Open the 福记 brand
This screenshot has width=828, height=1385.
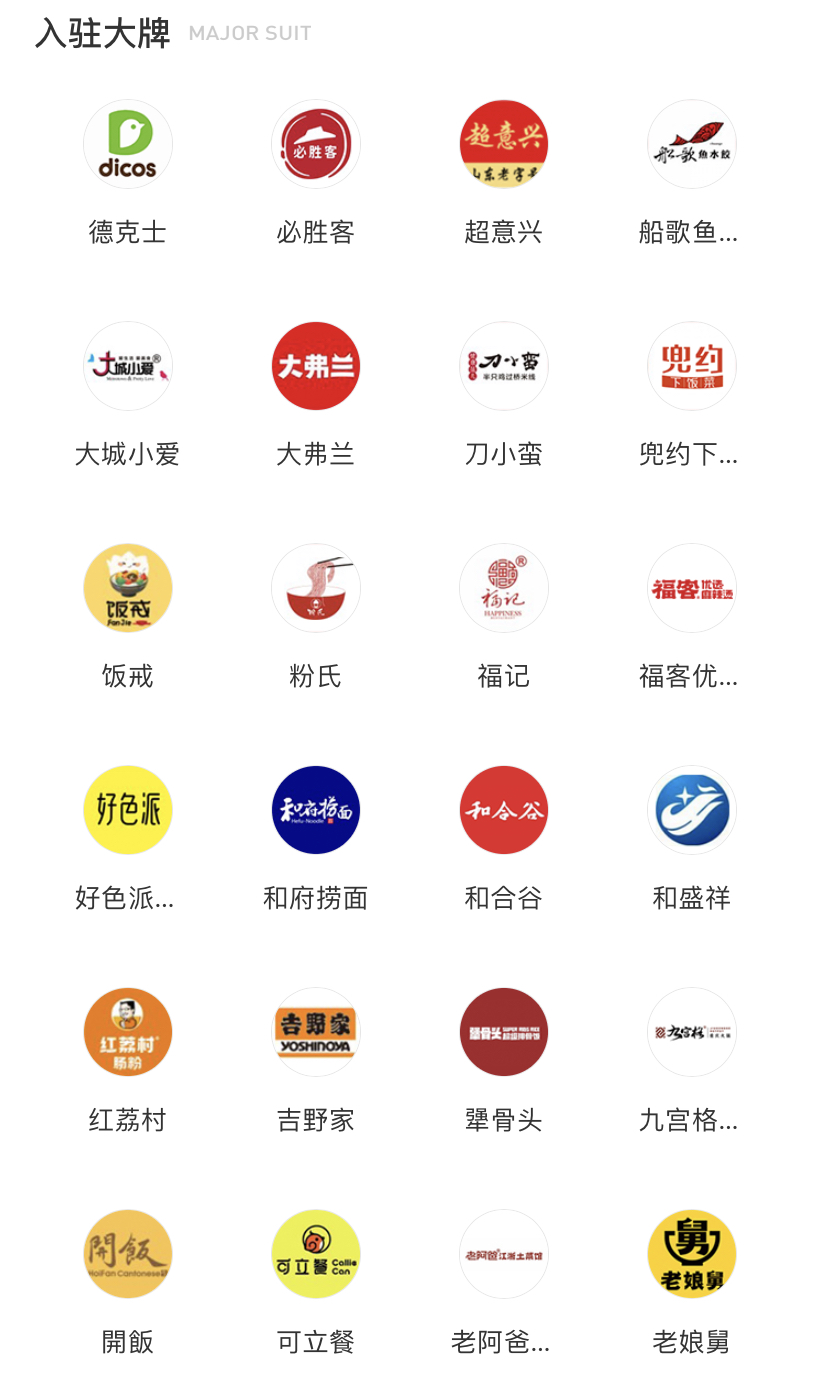point(504,588)
